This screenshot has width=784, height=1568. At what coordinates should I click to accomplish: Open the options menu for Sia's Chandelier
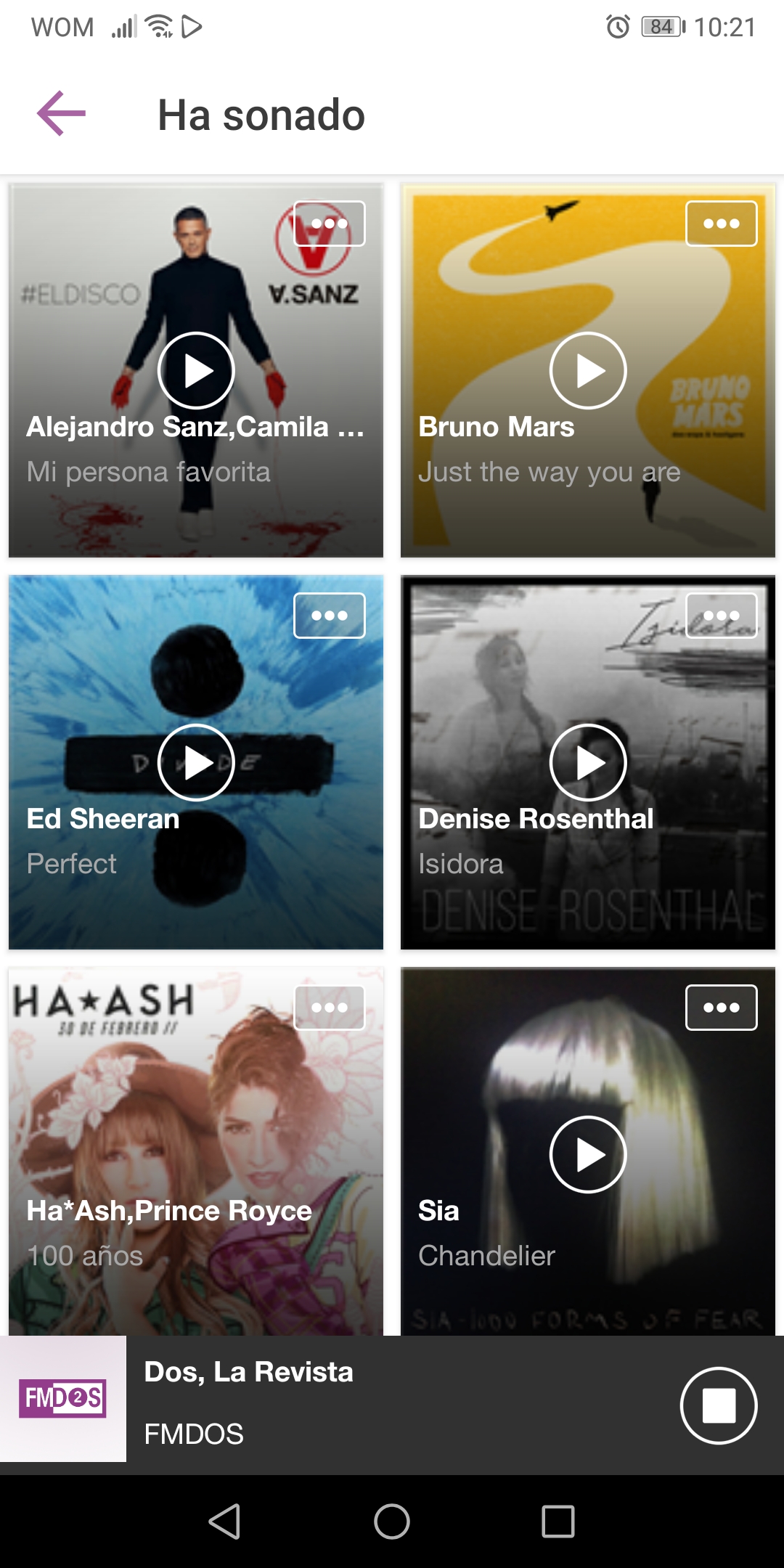pyautogui.click(x=721, y=1008)
